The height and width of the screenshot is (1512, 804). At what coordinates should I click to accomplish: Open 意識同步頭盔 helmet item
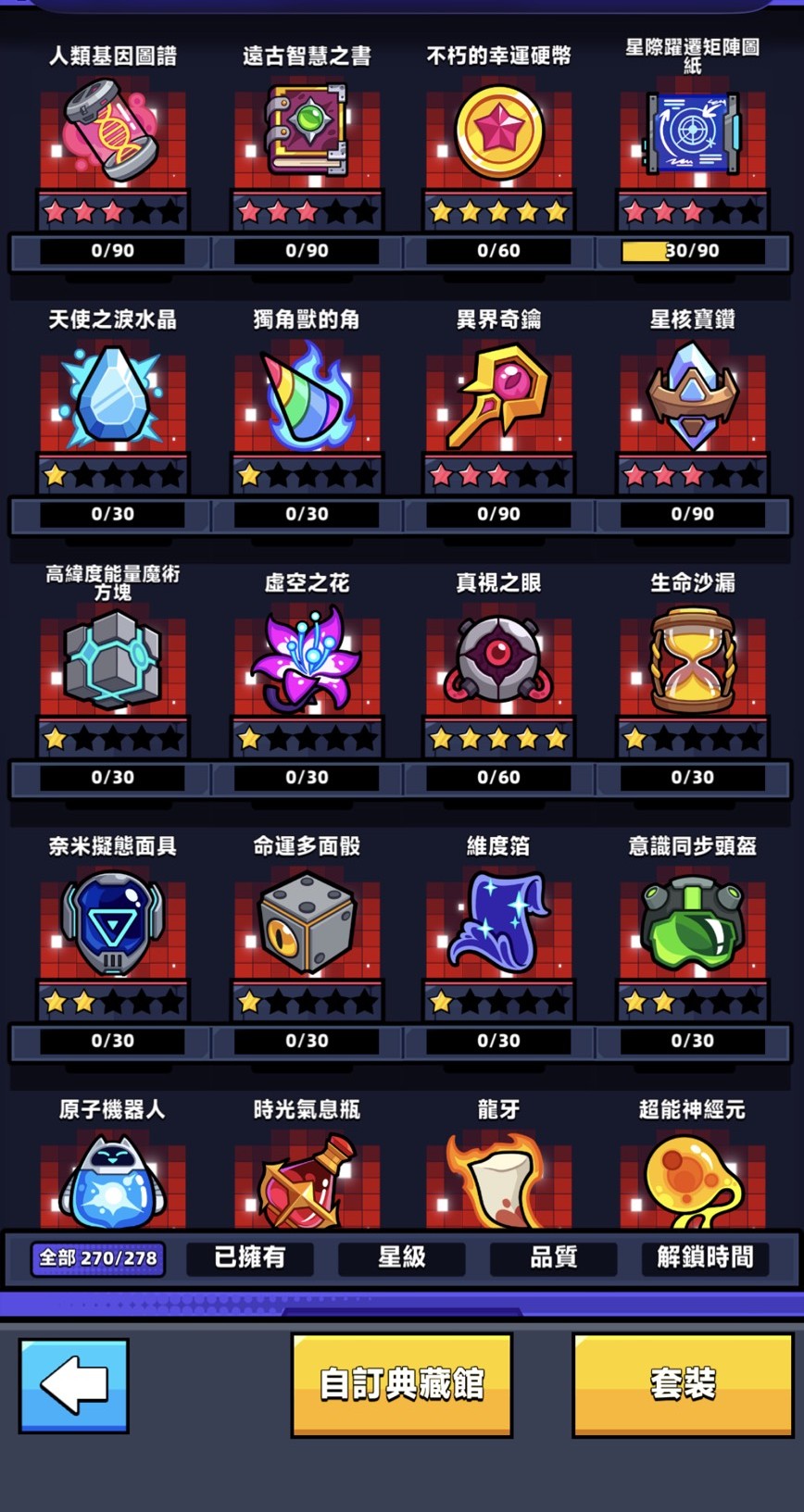(692, 923)
